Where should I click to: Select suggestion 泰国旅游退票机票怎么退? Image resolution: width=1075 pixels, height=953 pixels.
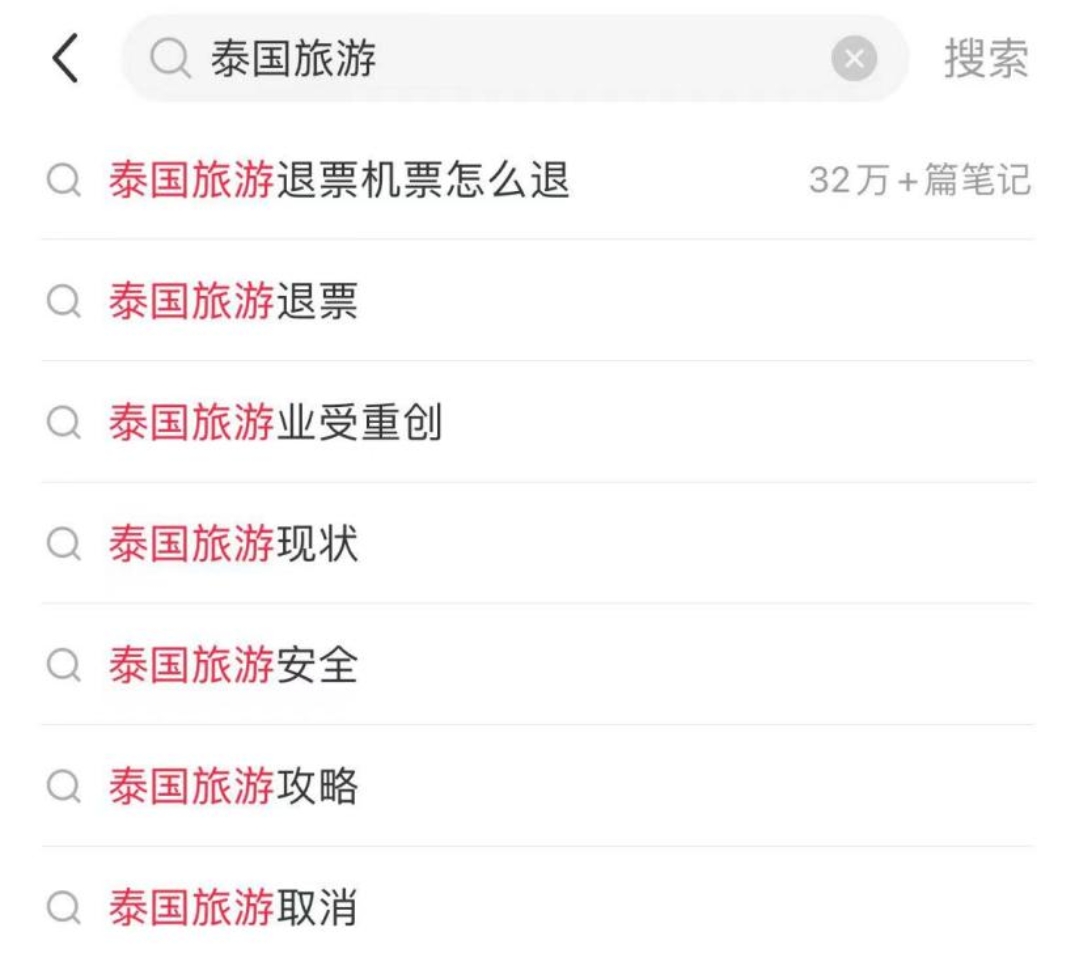pos(339,181)
